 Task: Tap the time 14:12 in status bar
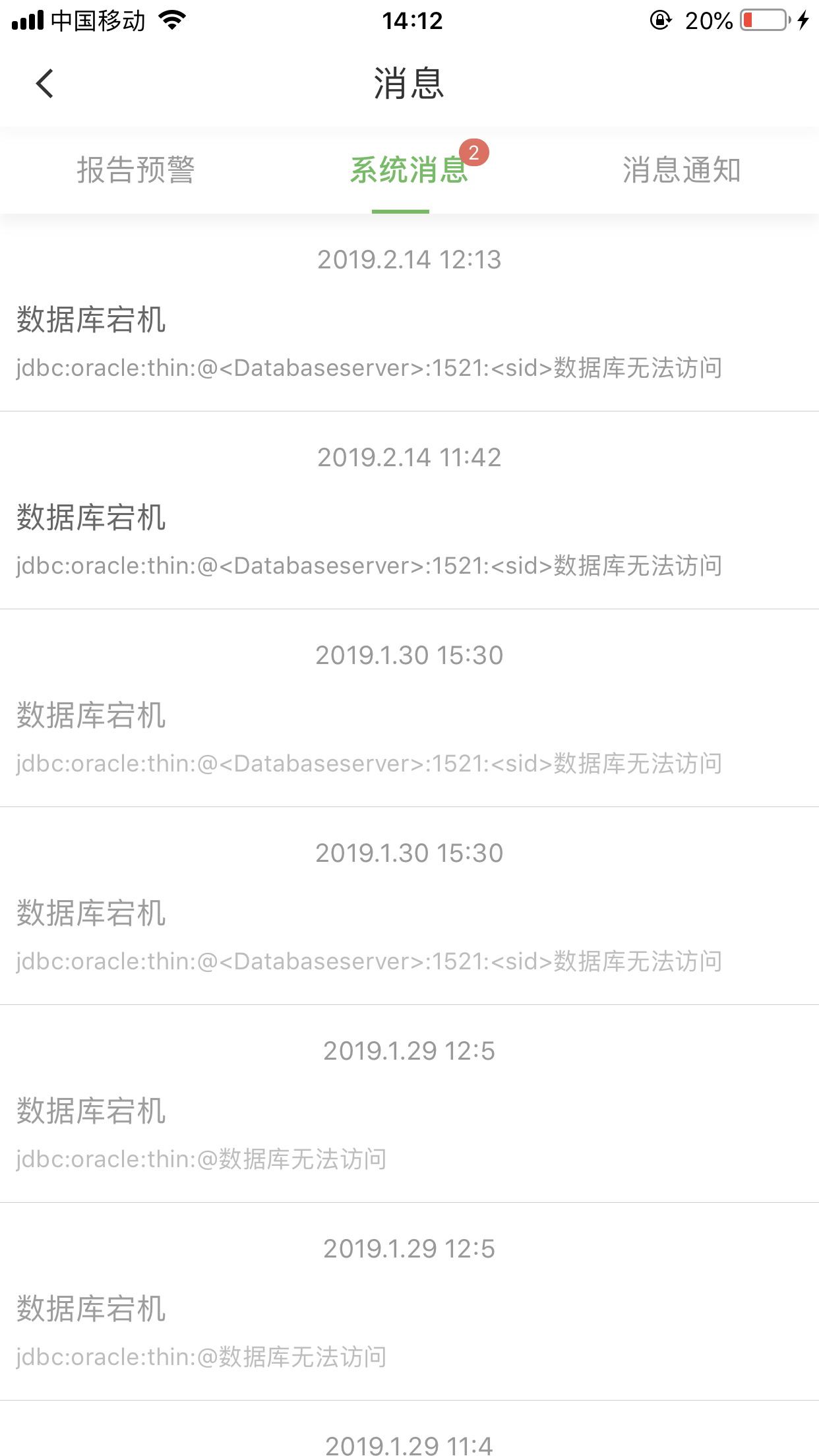(x=409, y=20)
